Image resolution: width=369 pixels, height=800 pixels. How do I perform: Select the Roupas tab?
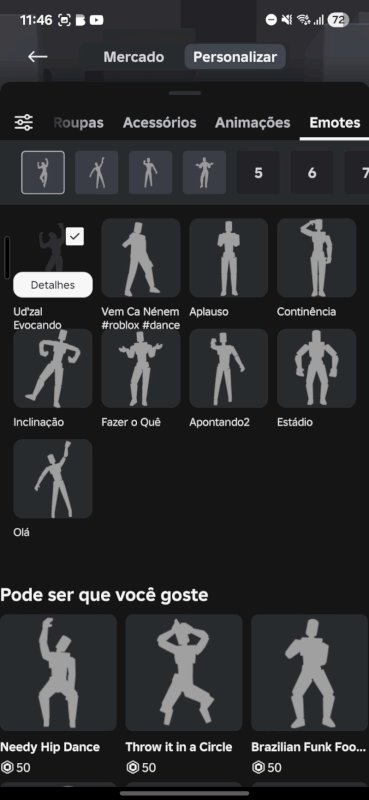click(x=78, y=122)
